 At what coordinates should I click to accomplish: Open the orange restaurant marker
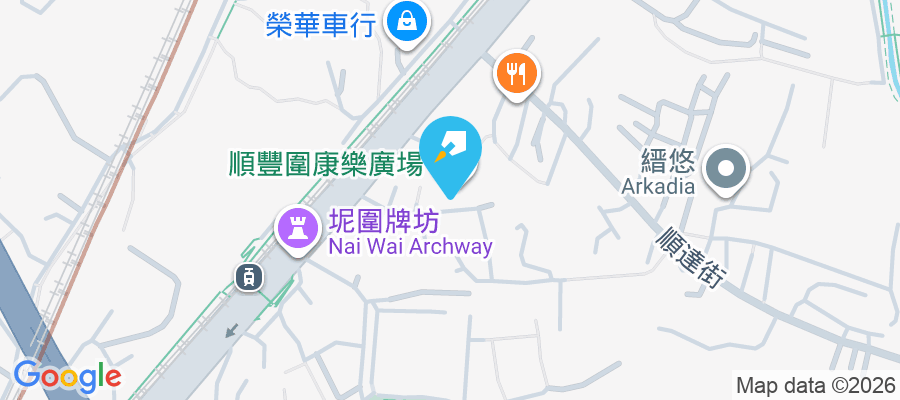(x=516, y=73)
